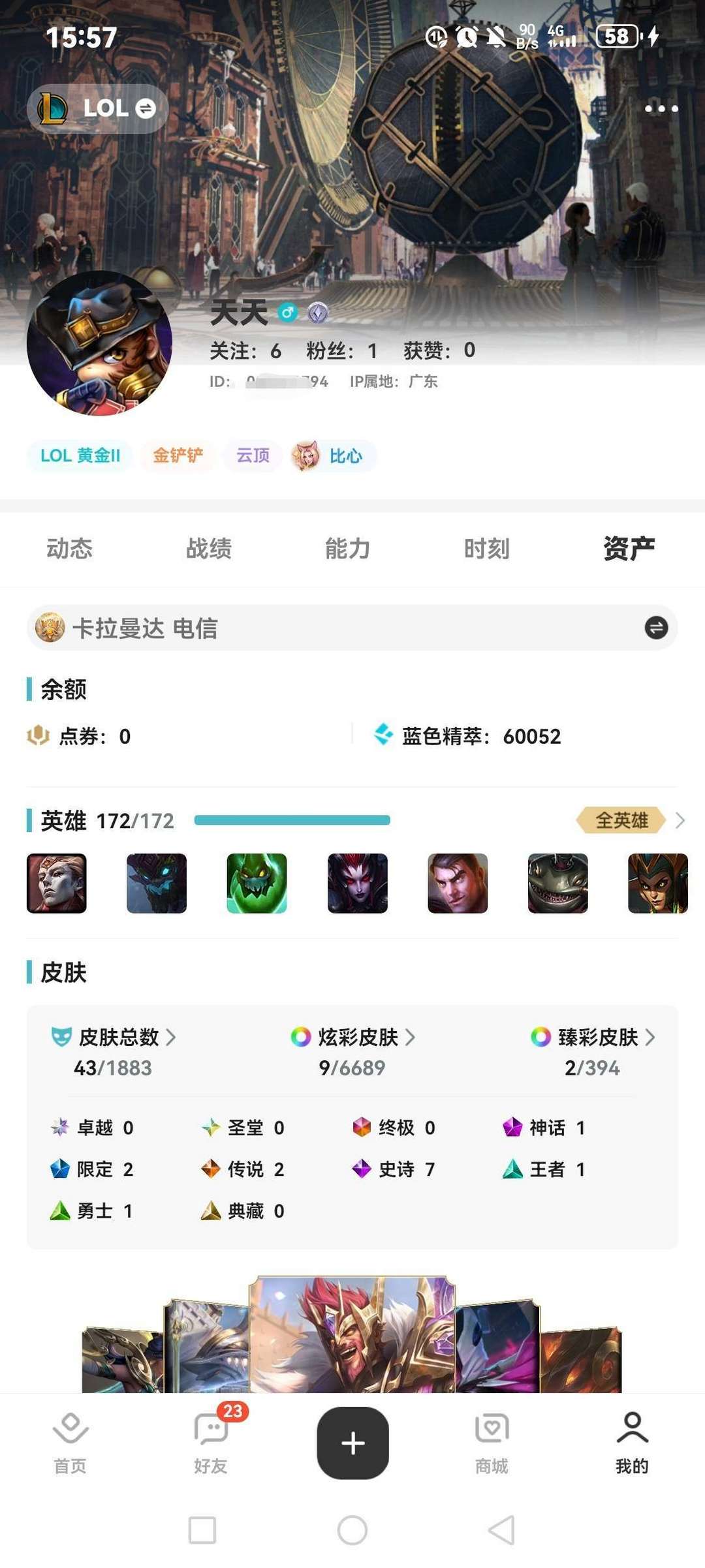Go to the 首页 tab
This screenshot has width=705, height=1568.
[x=70, y=1443]
